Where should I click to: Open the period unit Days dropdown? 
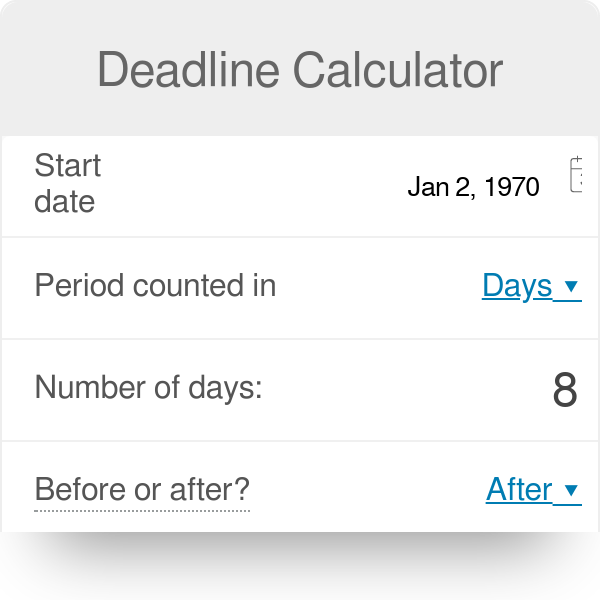click(530, 286)
